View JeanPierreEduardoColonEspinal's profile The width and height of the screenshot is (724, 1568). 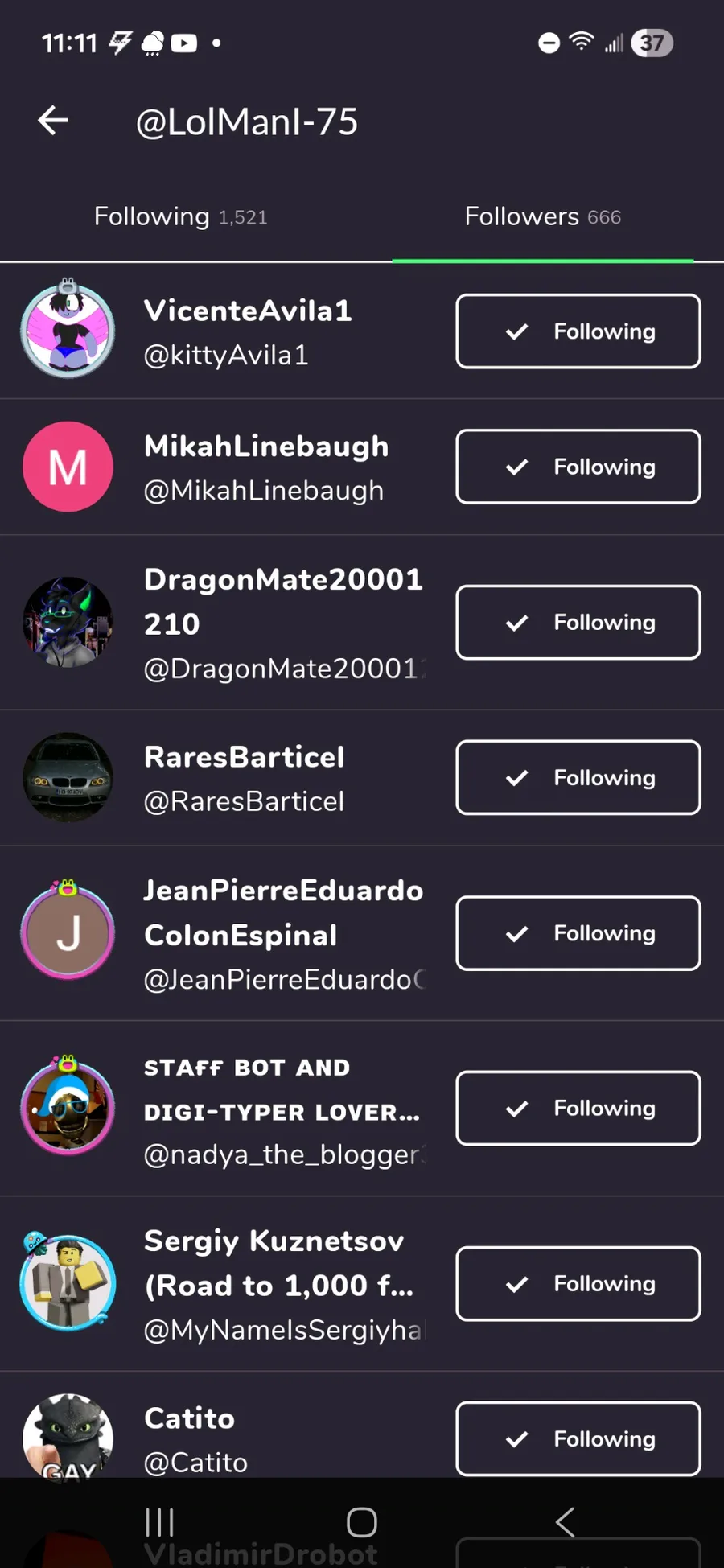coord(282,933)
